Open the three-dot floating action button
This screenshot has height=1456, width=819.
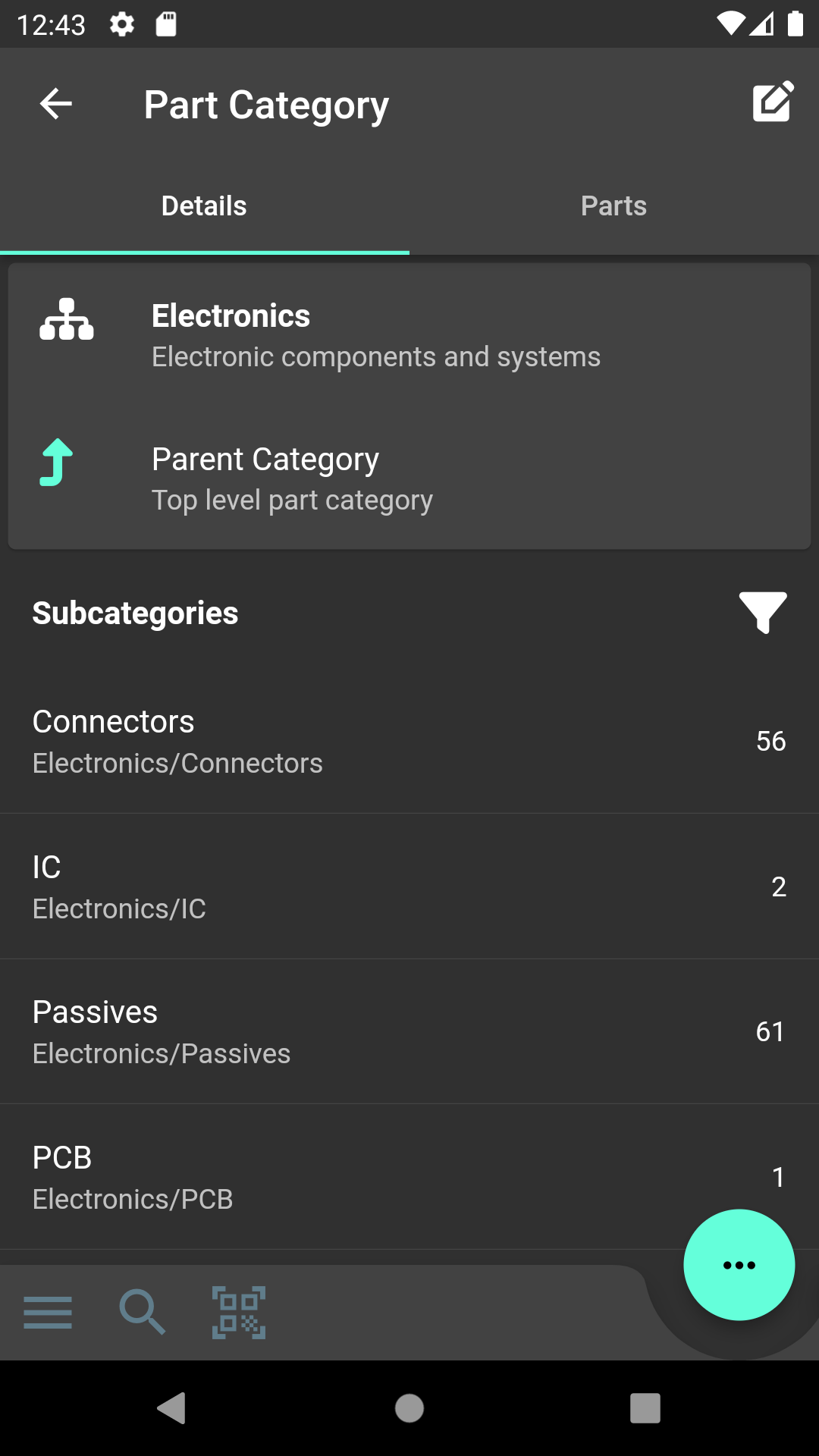pyautogui.click(x=739, y=1265)
